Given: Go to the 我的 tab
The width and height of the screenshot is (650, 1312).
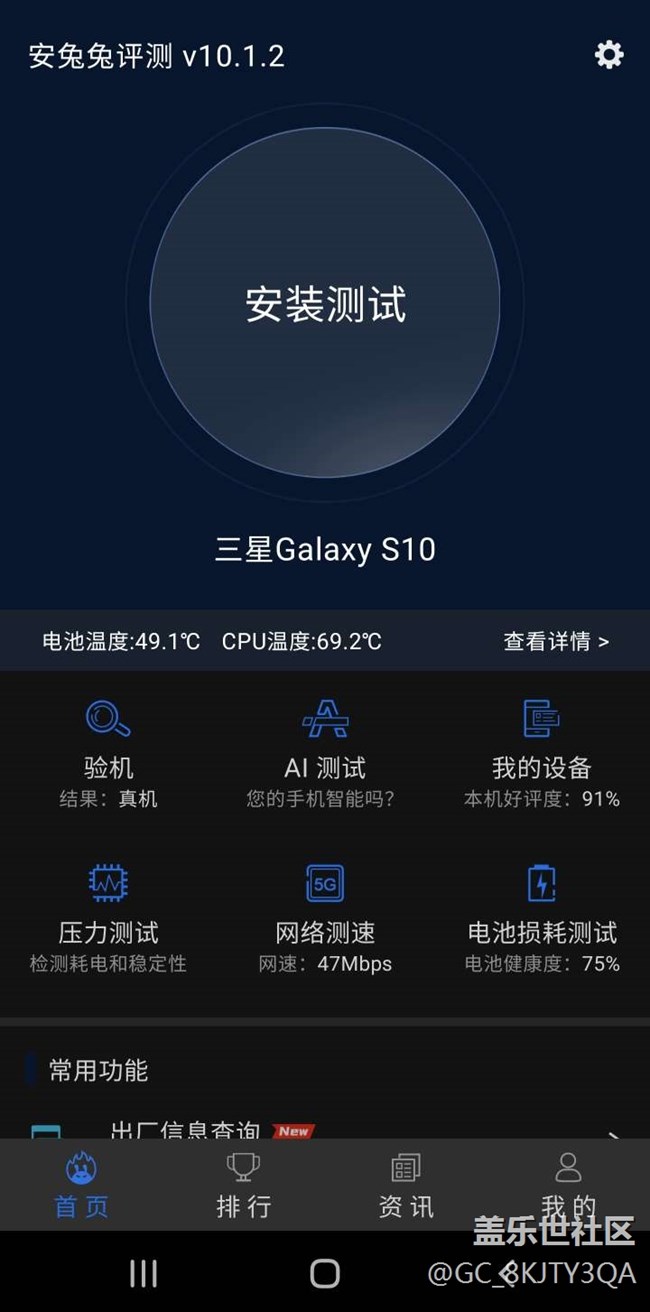Looking at the screenshot, I should pyautogui.click(x=568, y=1186).
